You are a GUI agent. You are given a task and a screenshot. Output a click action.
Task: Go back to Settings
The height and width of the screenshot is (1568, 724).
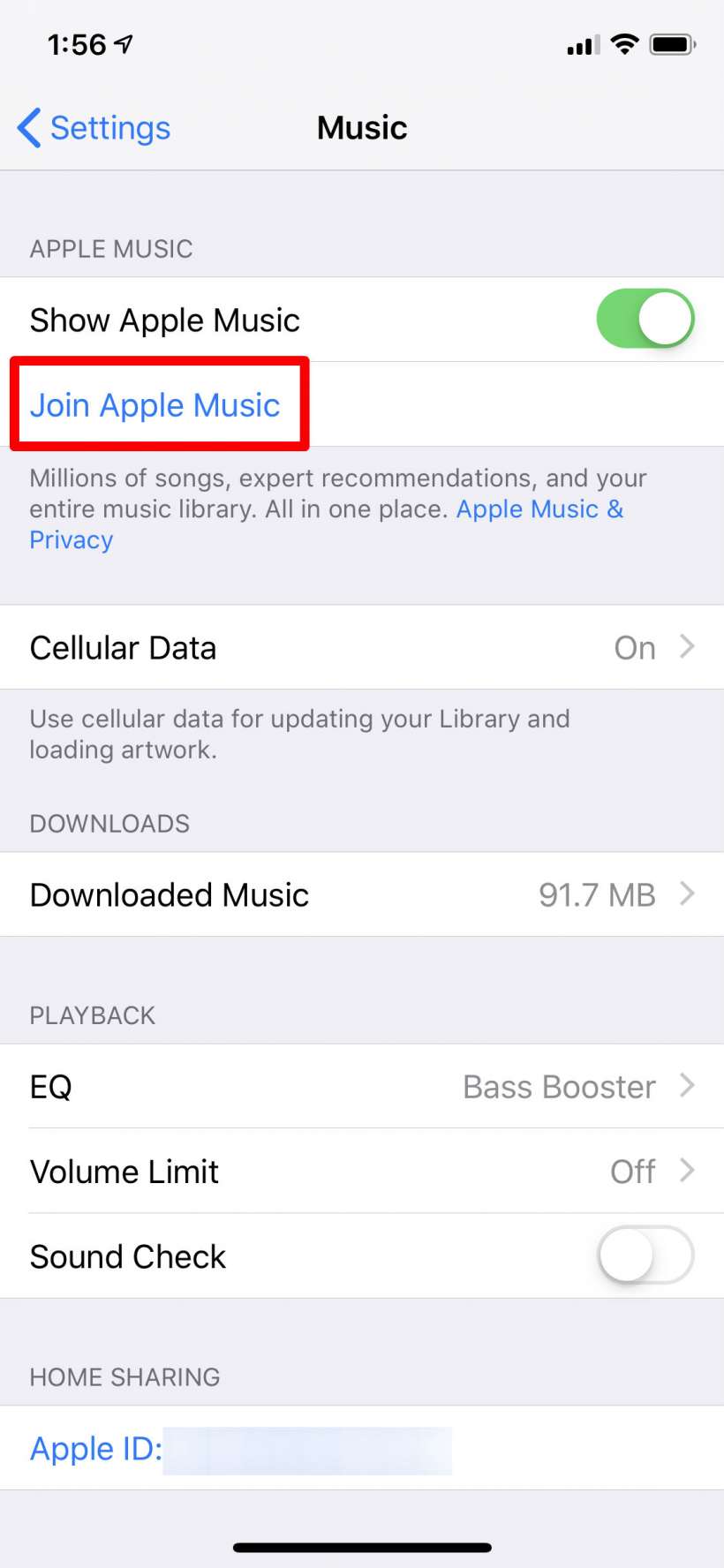point(95,128)
